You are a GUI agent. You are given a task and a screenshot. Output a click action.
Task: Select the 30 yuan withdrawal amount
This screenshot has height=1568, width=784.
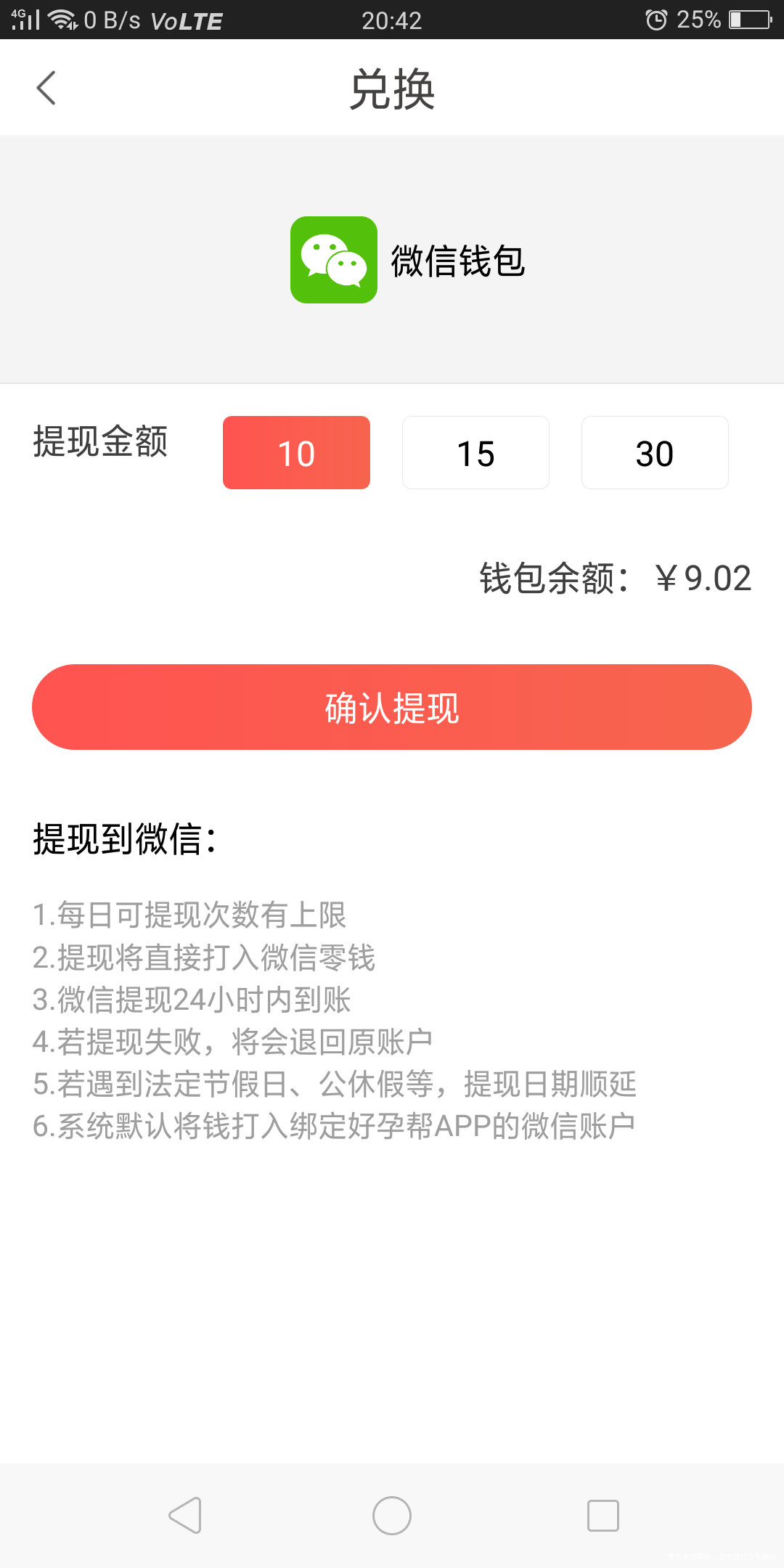(x=654, y=452)
